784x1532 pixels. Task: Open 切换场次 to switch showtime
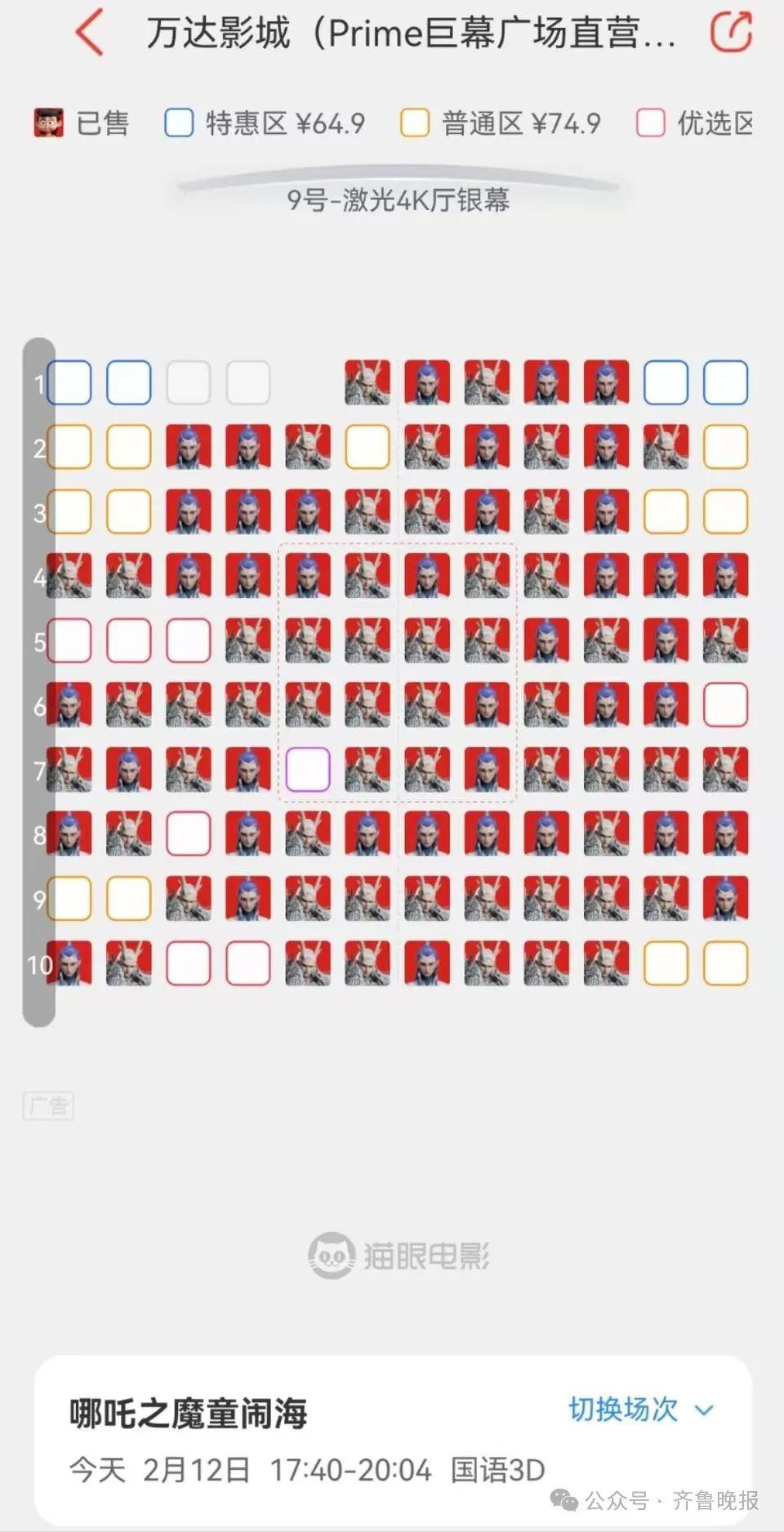641,1409
